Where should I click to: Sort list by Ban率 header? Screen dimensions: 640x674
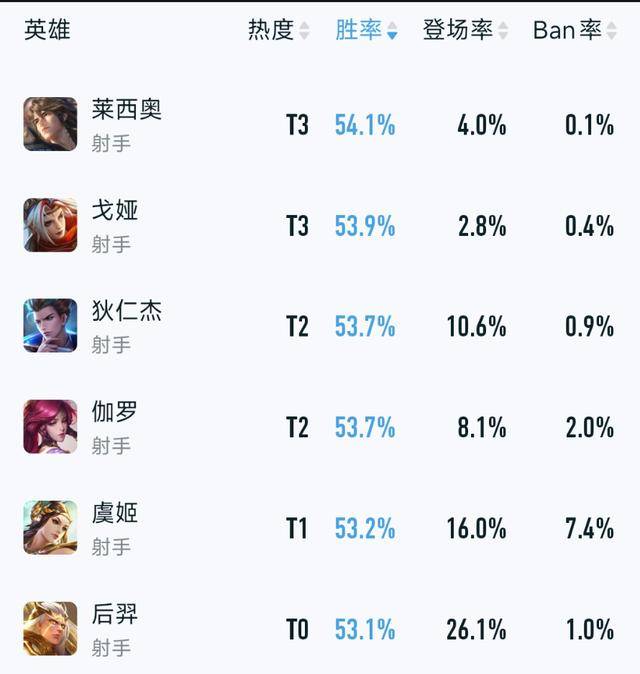[574, 31]
